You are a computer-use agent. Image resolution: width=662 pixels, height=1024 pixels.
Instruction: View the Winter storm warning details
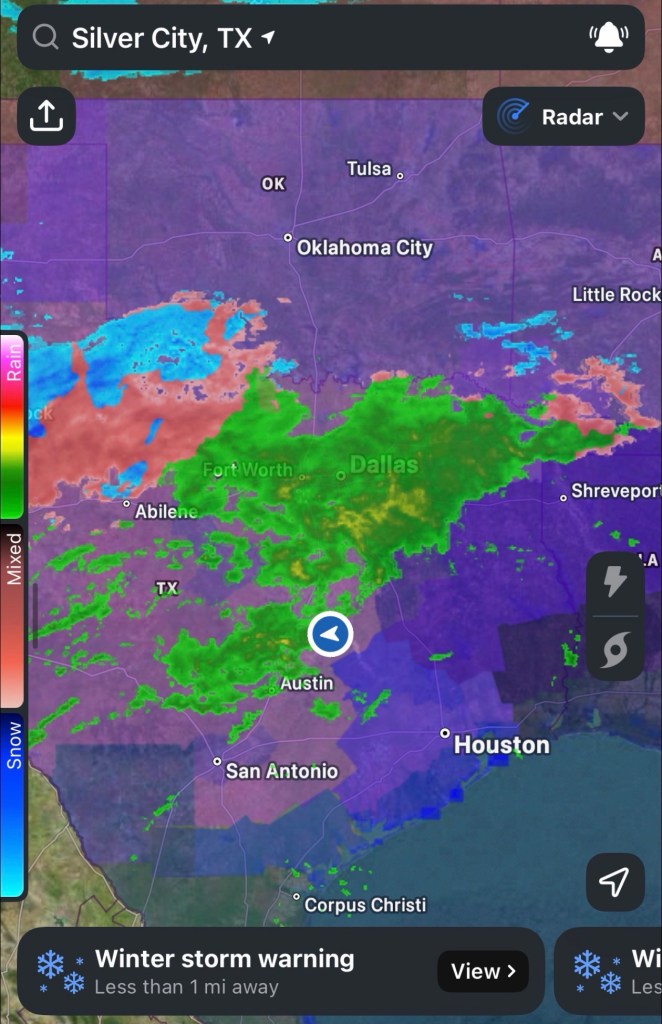pyautogui.click(x=482, y=970)
